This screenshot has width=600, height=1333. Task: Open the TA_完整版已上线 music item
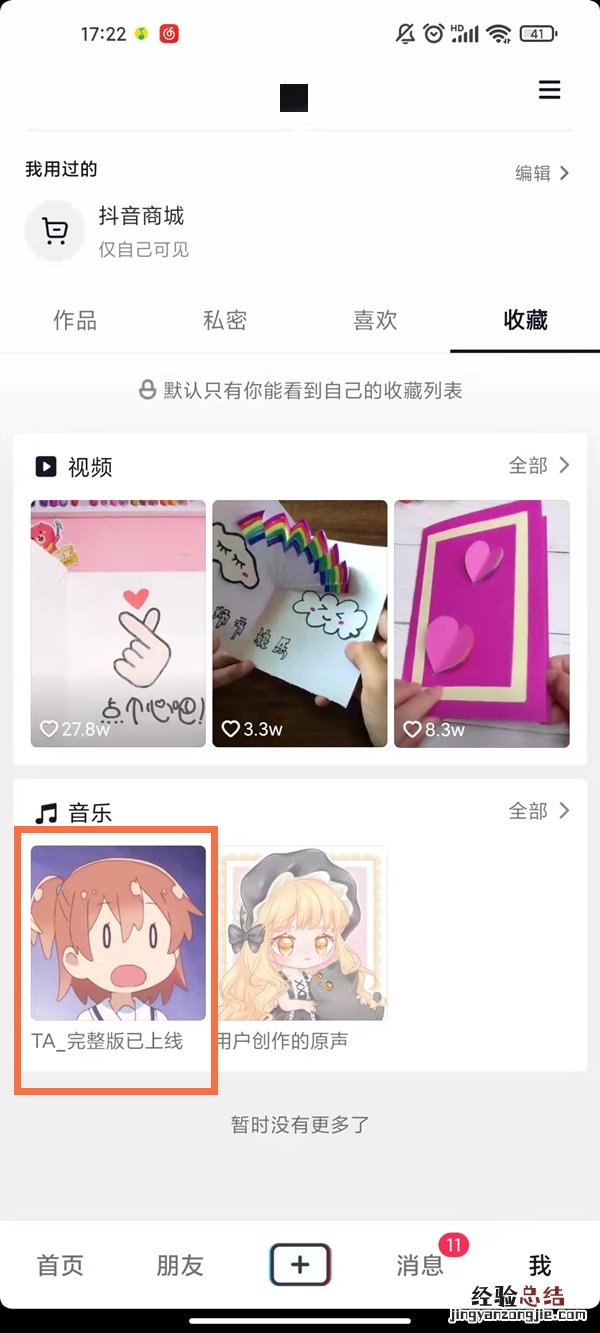click(118, 933)
